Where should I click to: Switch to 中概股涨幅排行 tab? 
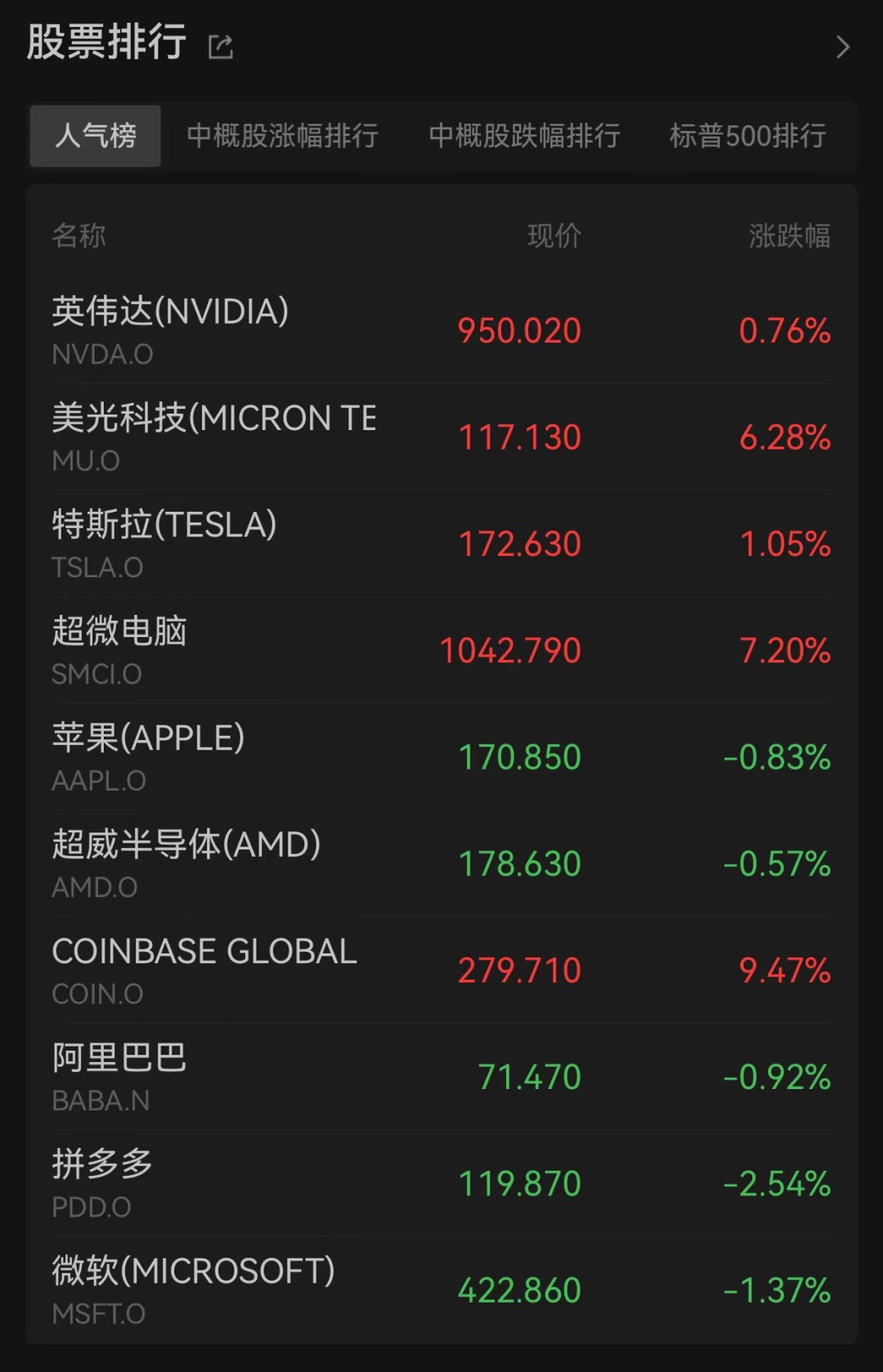point(282,136)
